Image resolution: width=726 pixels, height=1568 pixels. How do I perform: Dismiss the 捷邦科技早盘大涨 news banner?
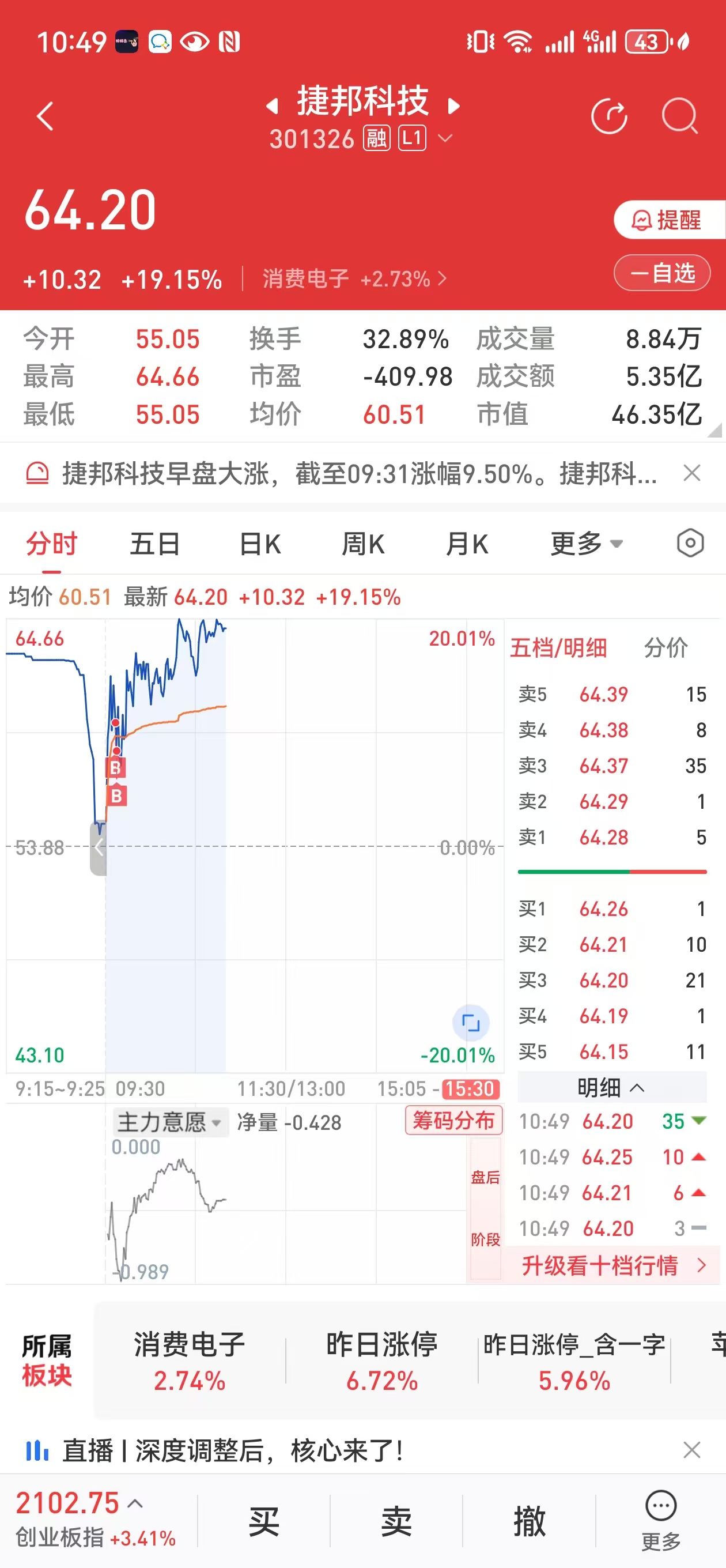692,473
